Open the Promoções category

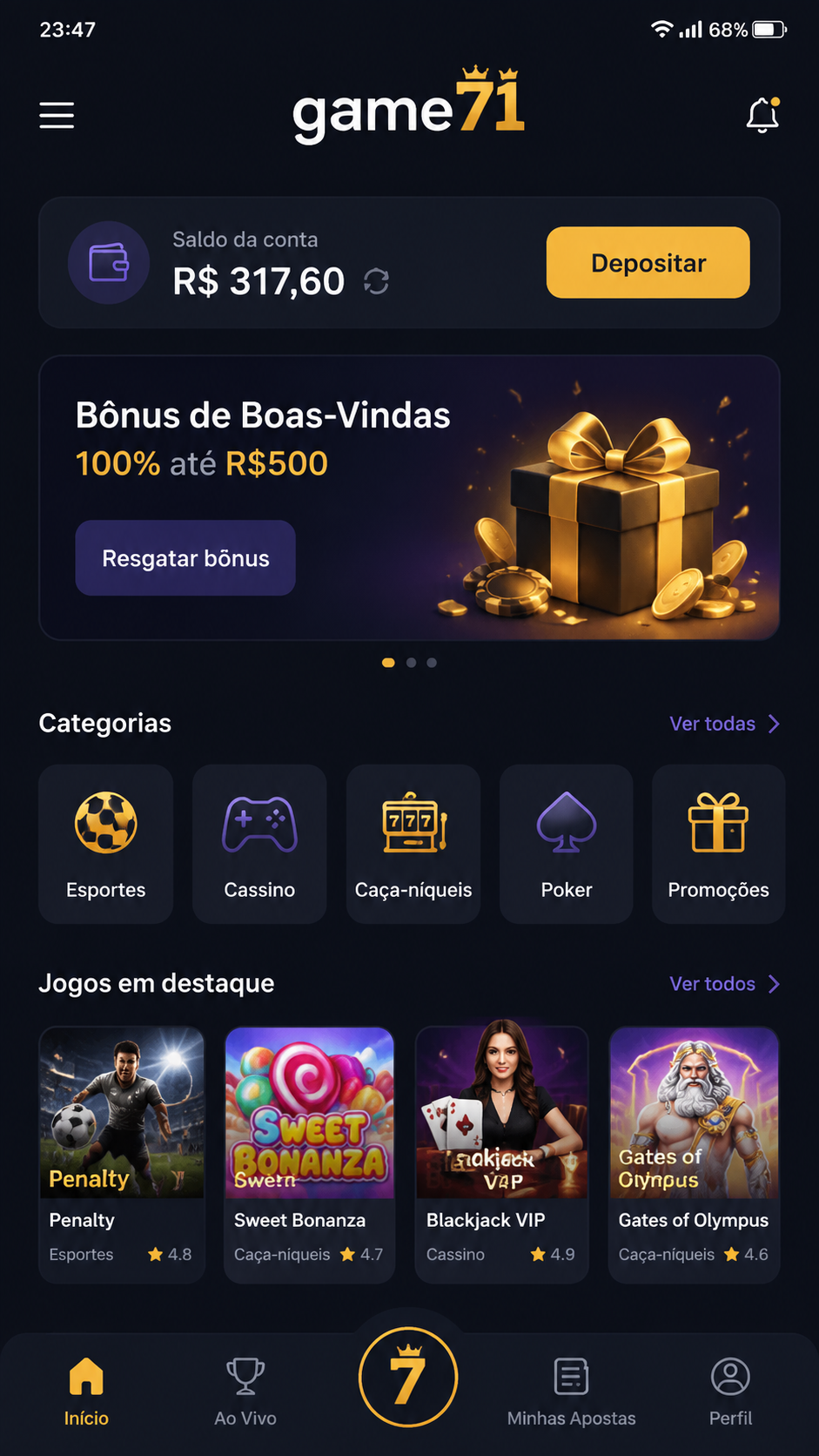719,844
